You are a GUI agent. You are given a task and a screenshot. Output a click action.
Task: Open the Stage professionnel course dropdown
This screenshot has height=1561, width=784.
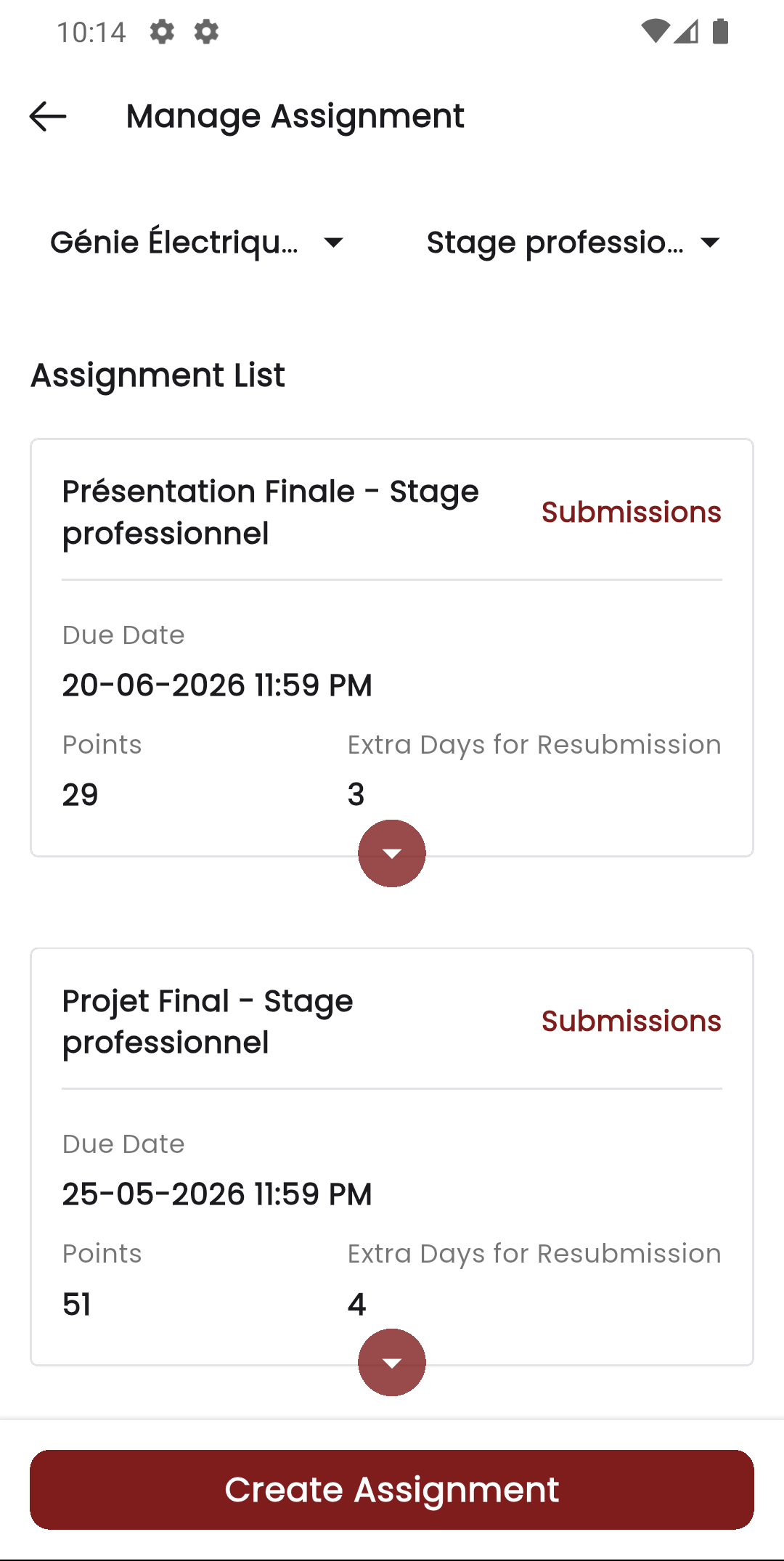(573, 242)
